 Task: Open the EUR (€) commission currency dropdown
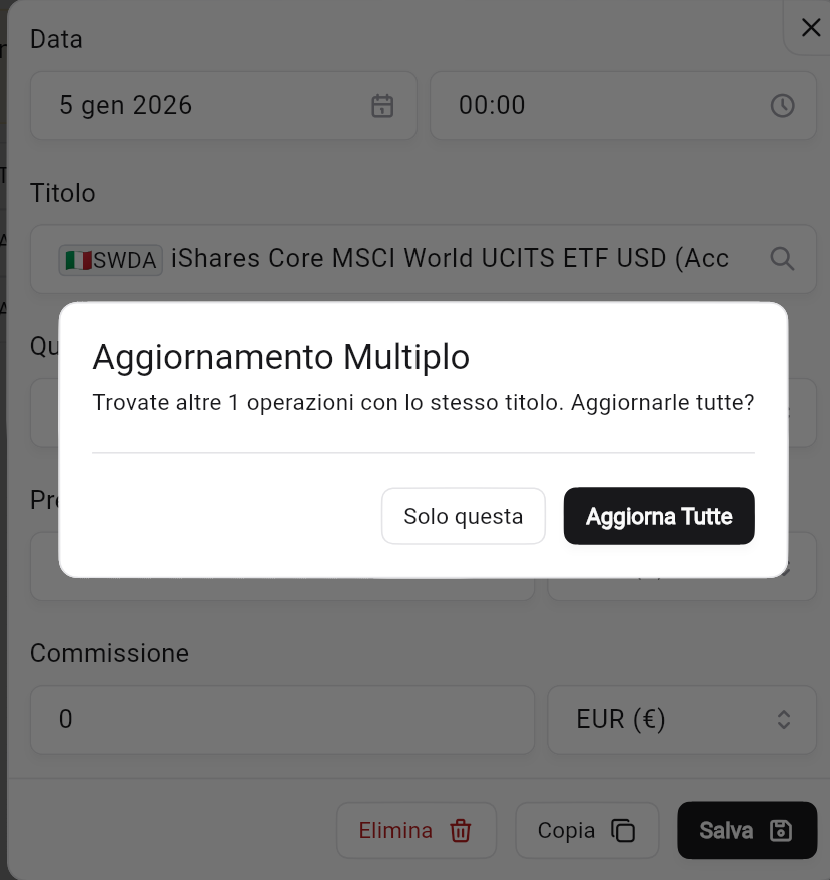[682, 719]
